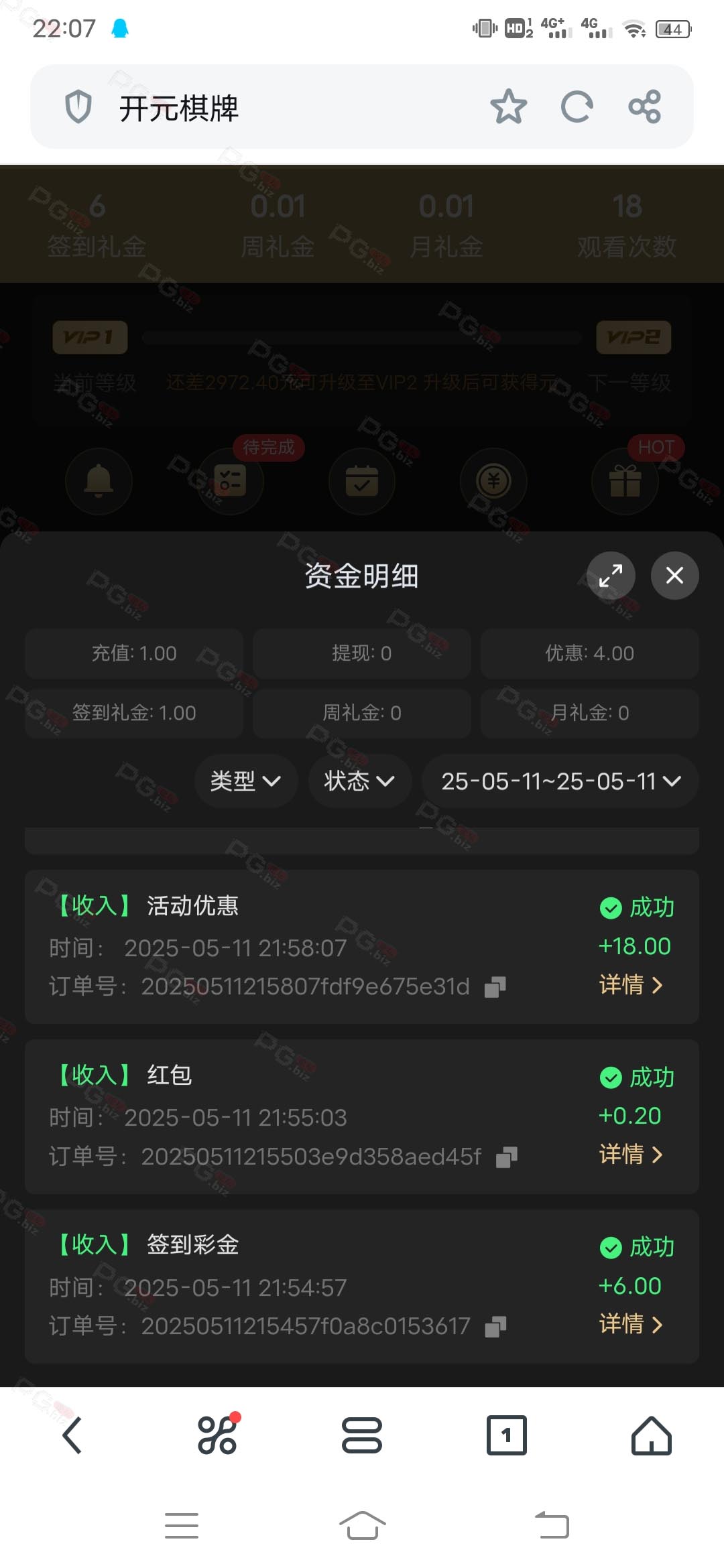The image size is (724, 1568).
Task: Open the browser menu button
Action: coord(362,1435)
